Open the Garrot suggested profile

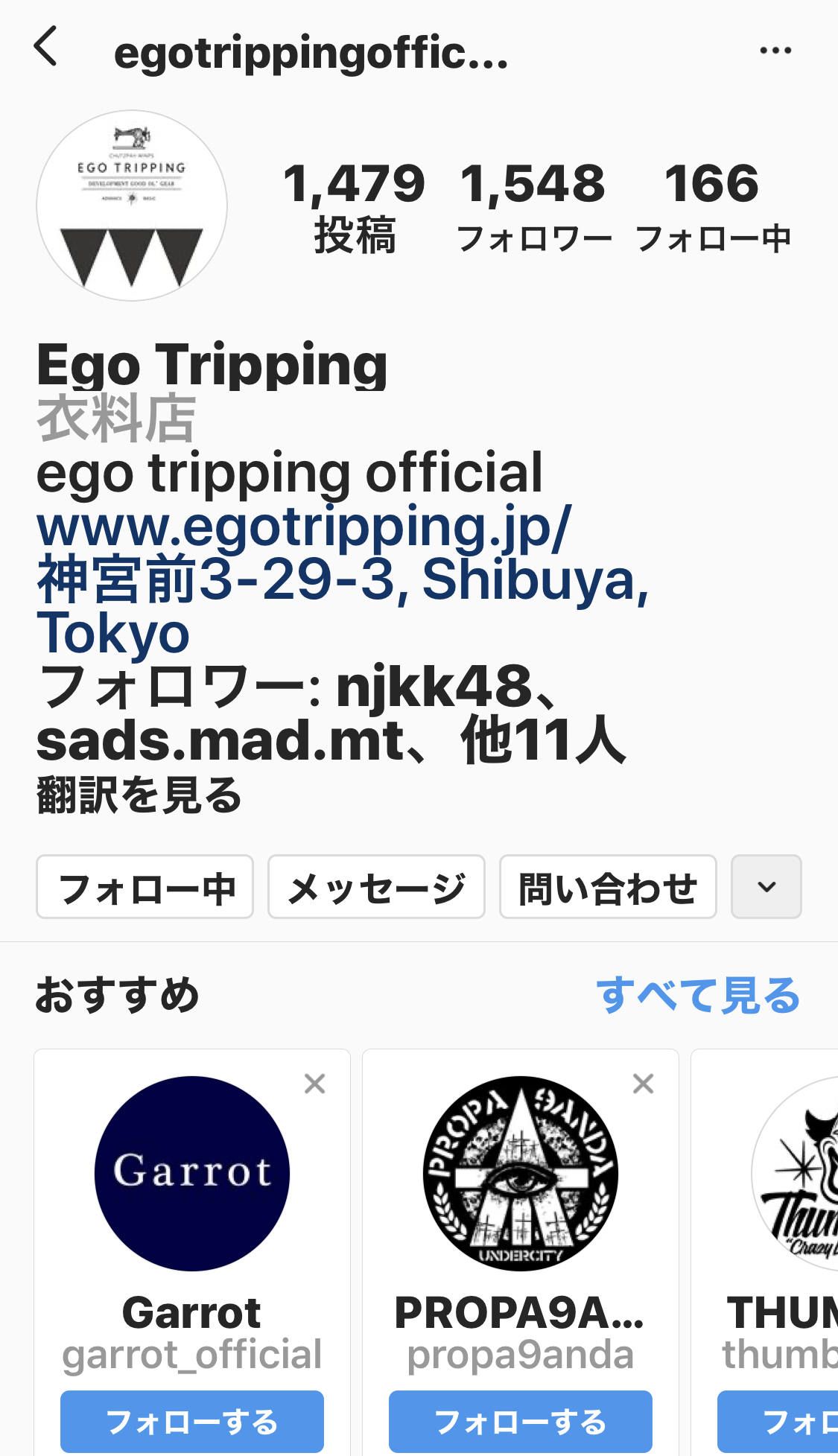click(x=192, y=1173)
